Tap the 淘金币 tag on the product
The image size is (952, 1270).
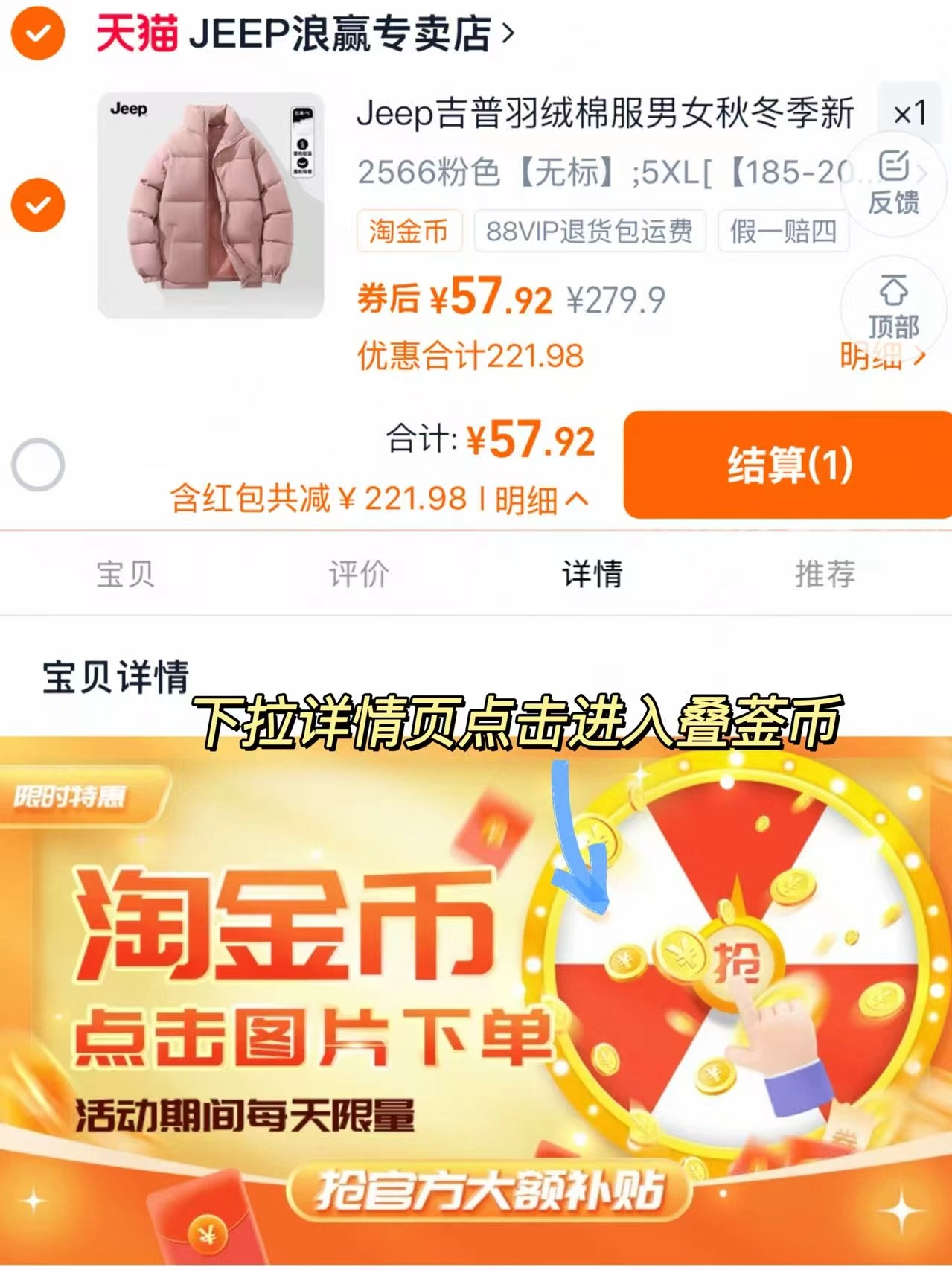(x=408, y=233)
